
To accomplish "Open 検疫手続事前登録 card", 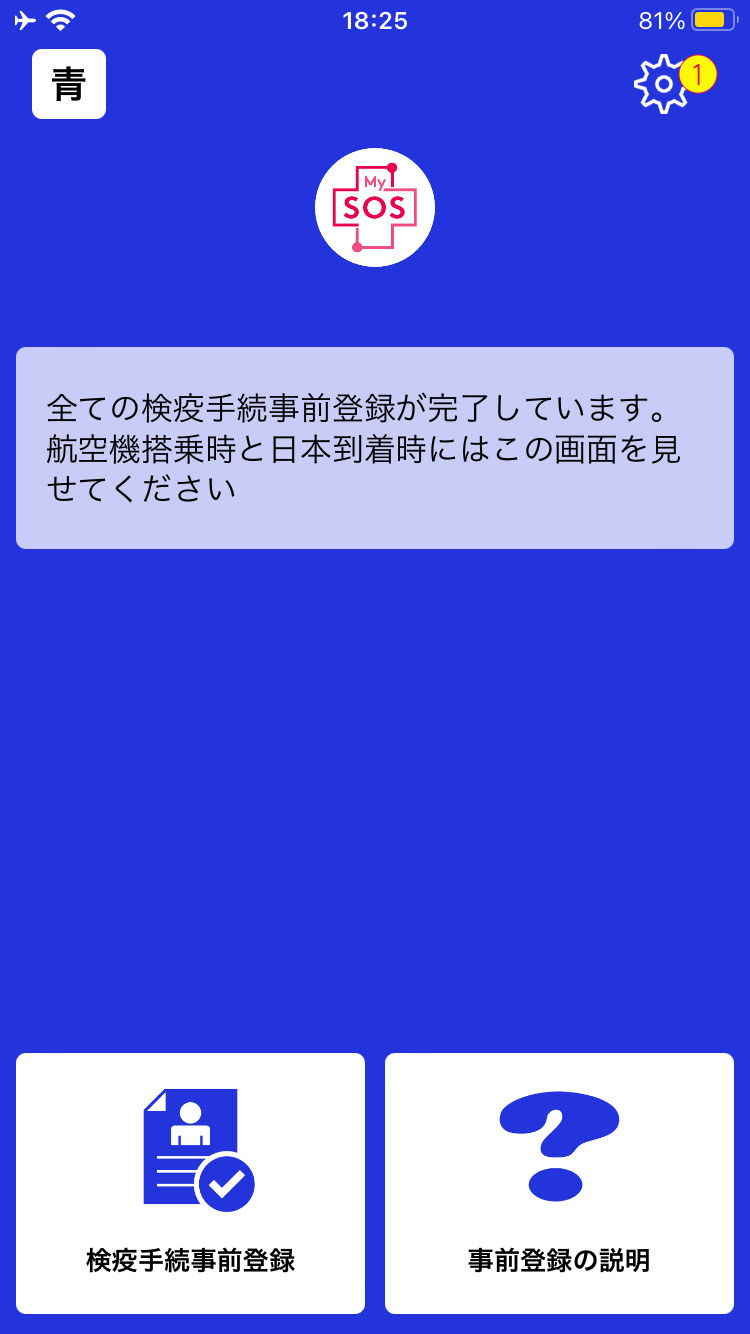I will click(x=190, y=1183).
